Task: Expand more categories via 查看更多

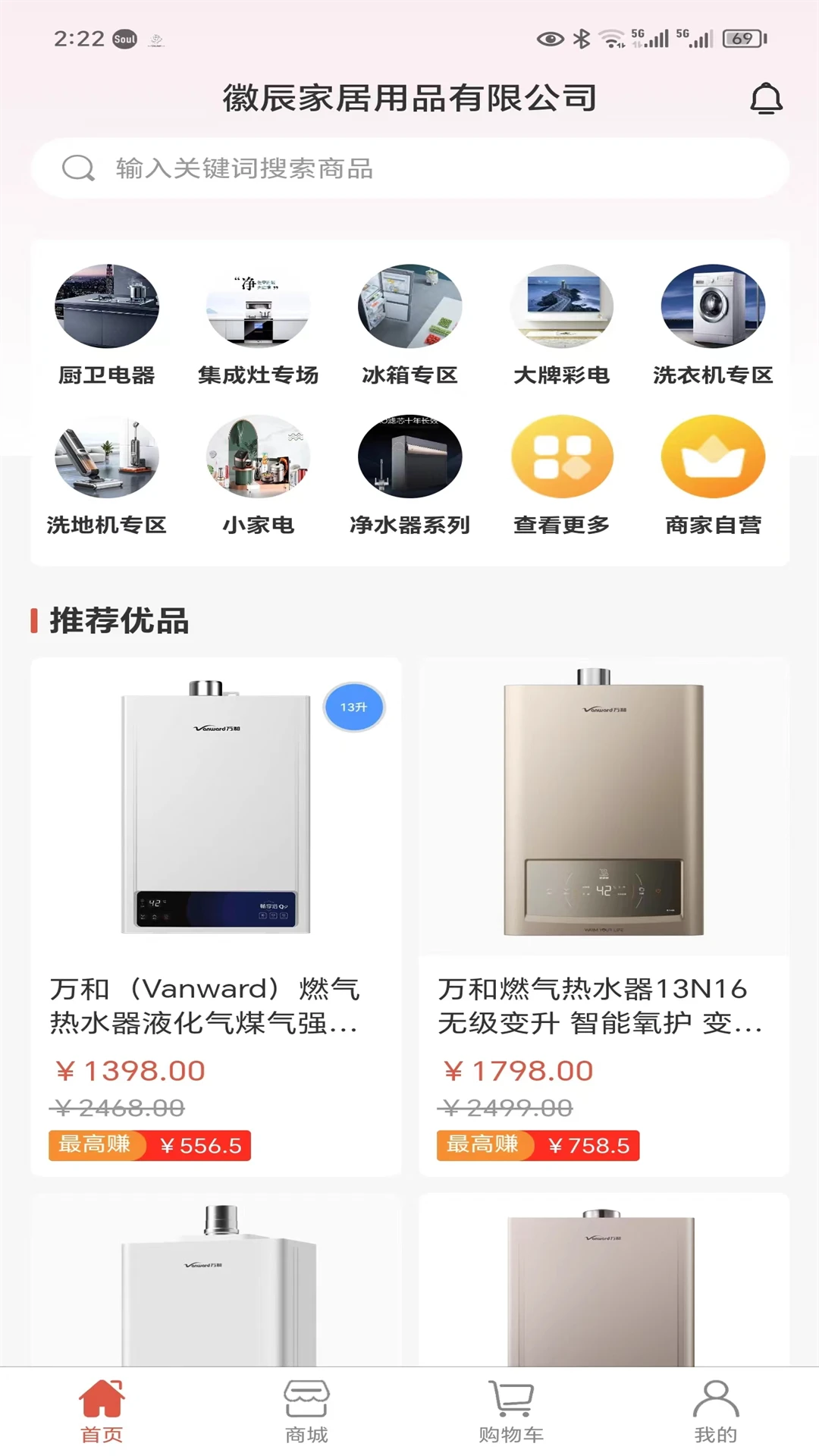Action: pos(561,457)
